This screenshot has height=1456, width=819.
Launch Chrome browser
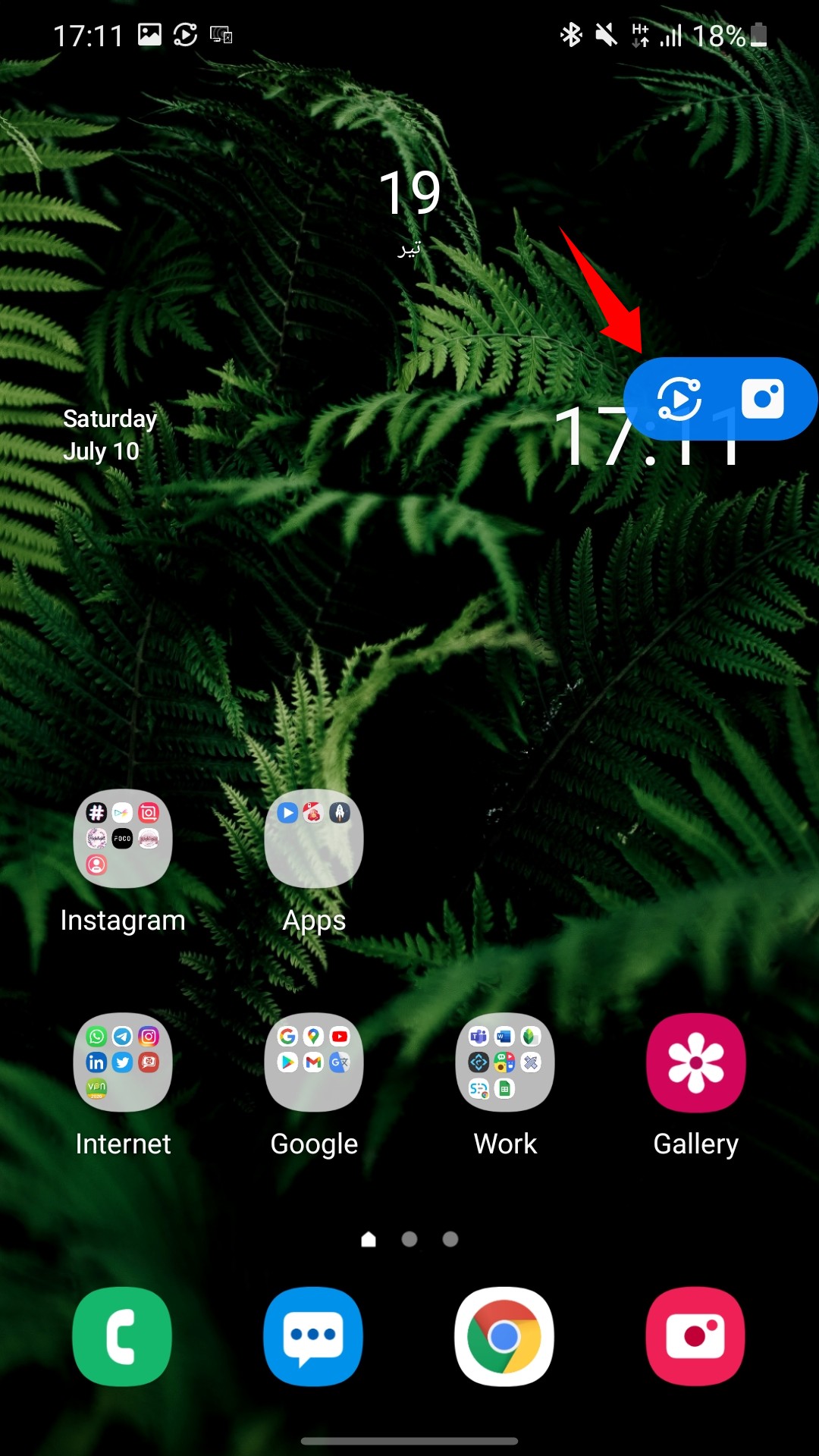click(x=504, y=1336)
